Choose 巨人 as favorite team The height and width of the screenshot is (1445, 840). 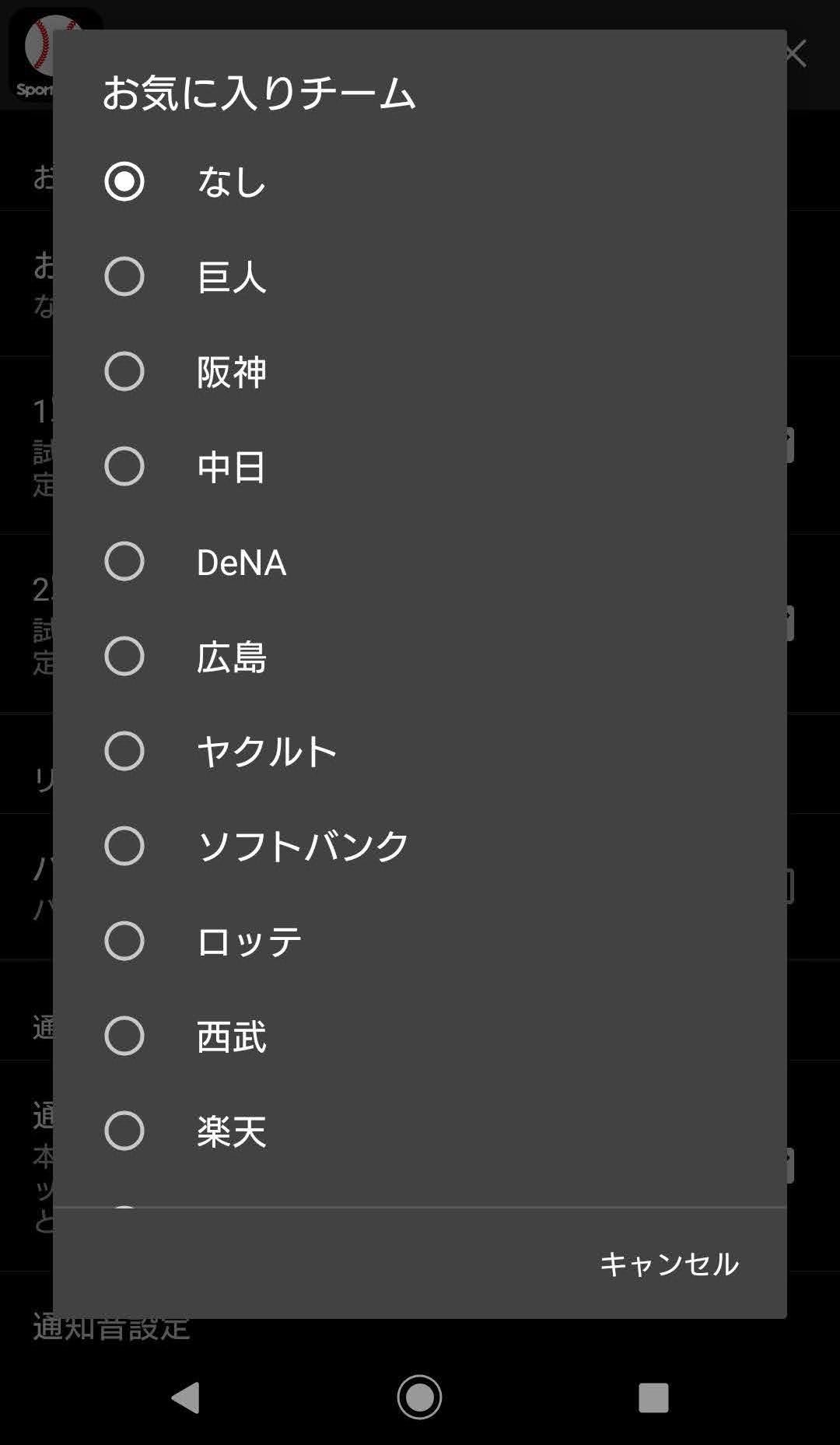tap(420, 276)
